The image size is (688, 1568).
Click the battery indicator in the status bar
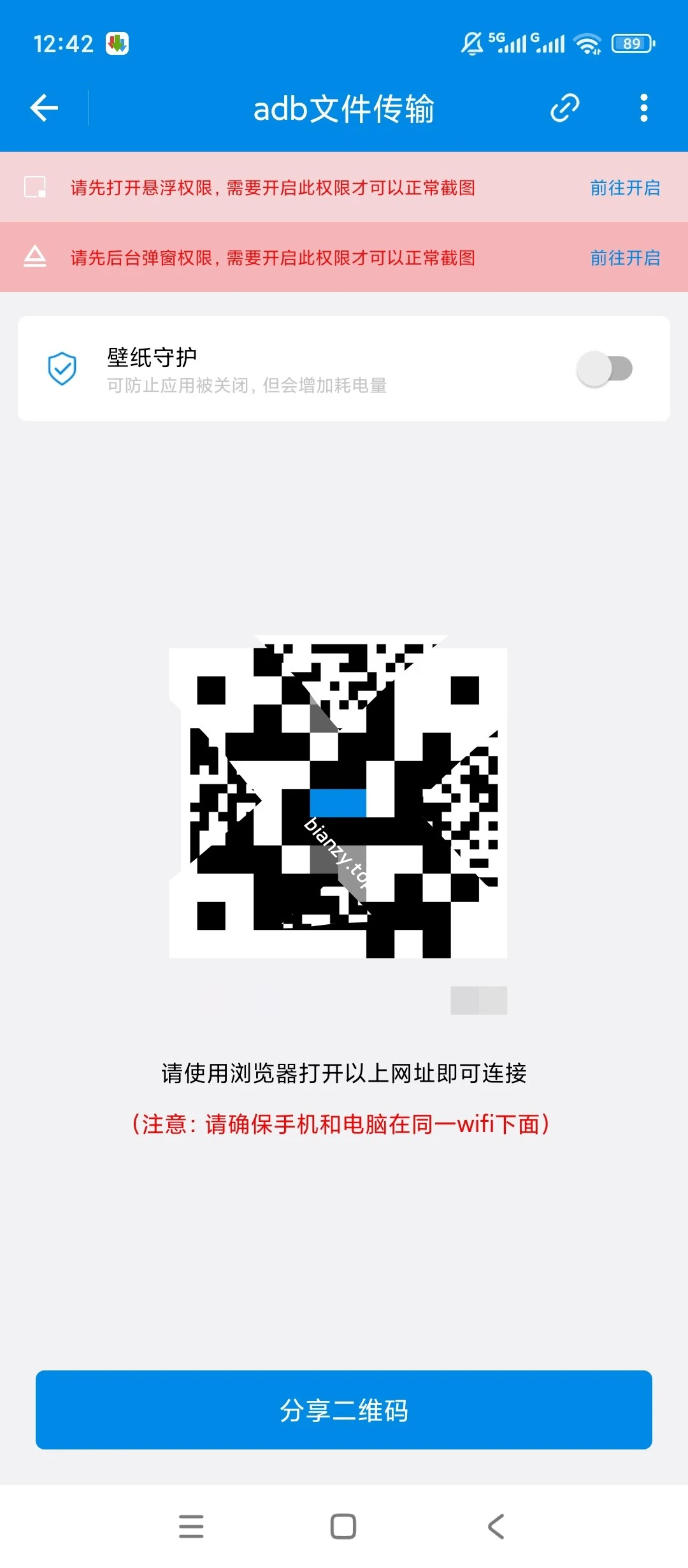pyautogui.click(x=633, y=43)
